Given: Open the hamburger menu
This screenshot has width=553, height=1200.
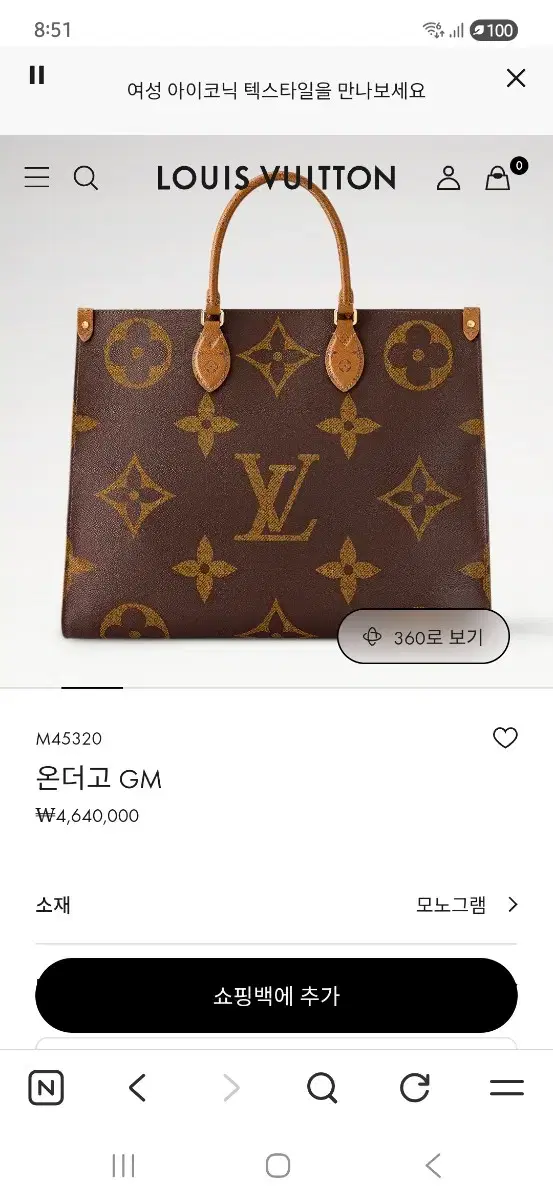Looking at the screenshot, I should (x=37, y=178).
